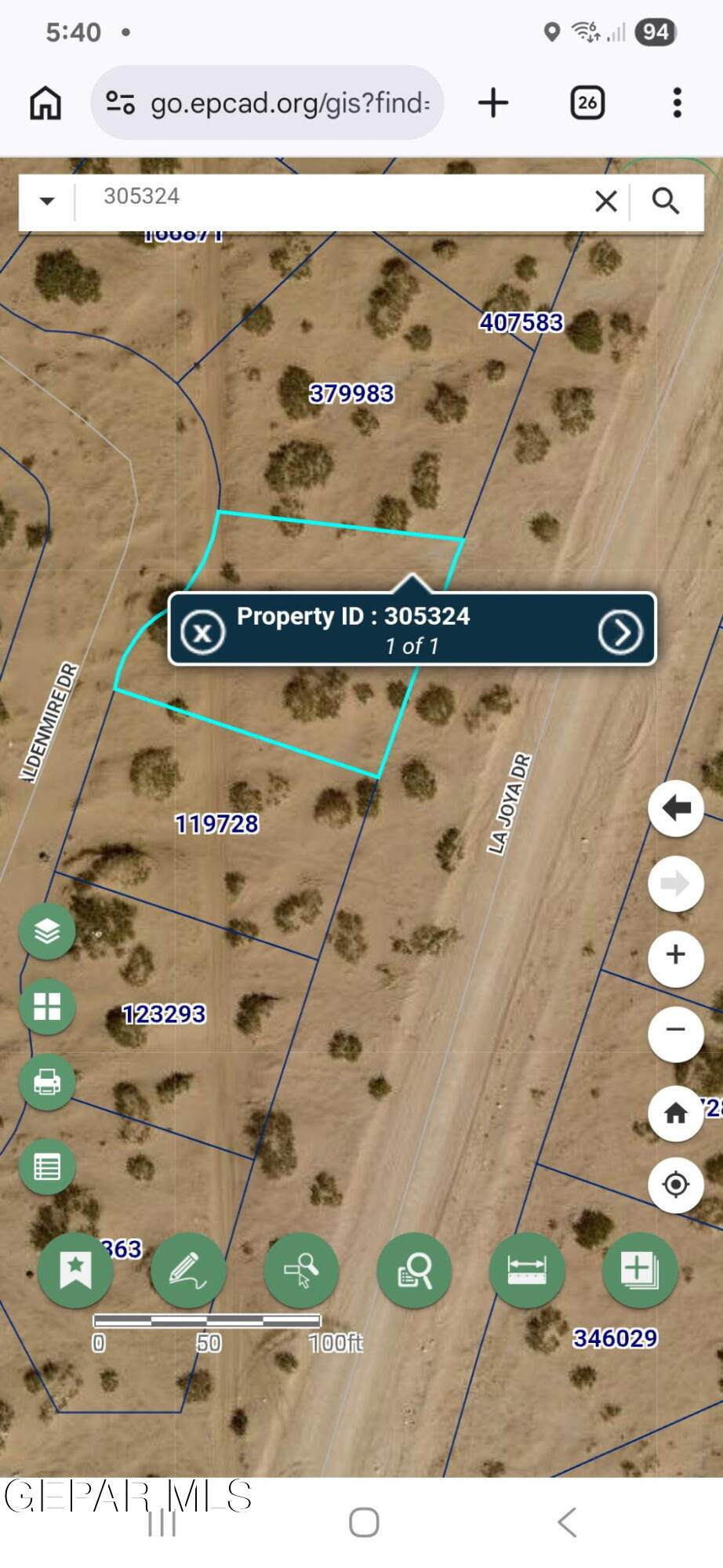Screen dimensions: 723x1568
Task: Expand the search type dropdown arrow
Action: pyautogui.click(x=47, y=201)
